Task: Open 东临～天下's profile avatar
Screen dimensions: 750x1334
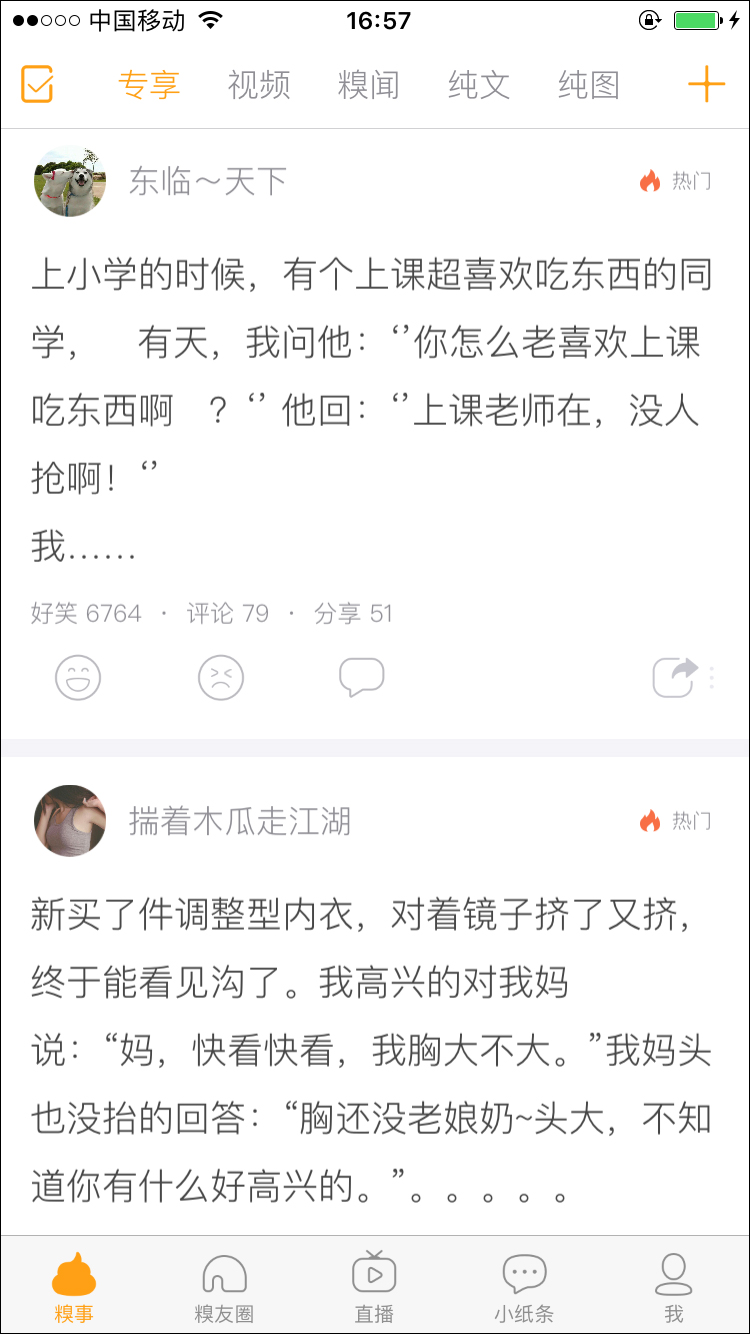Action: tap(70, 181)
